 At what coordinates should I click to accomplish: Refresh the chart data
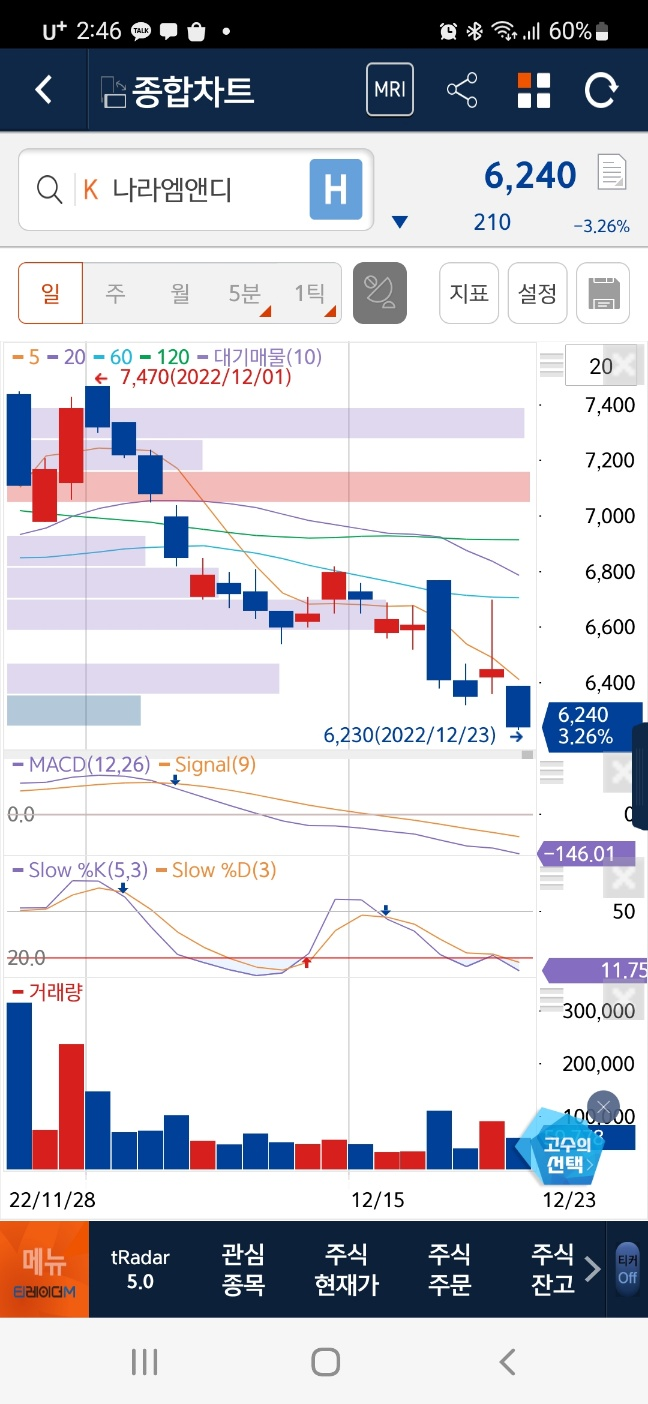point(601,90)
